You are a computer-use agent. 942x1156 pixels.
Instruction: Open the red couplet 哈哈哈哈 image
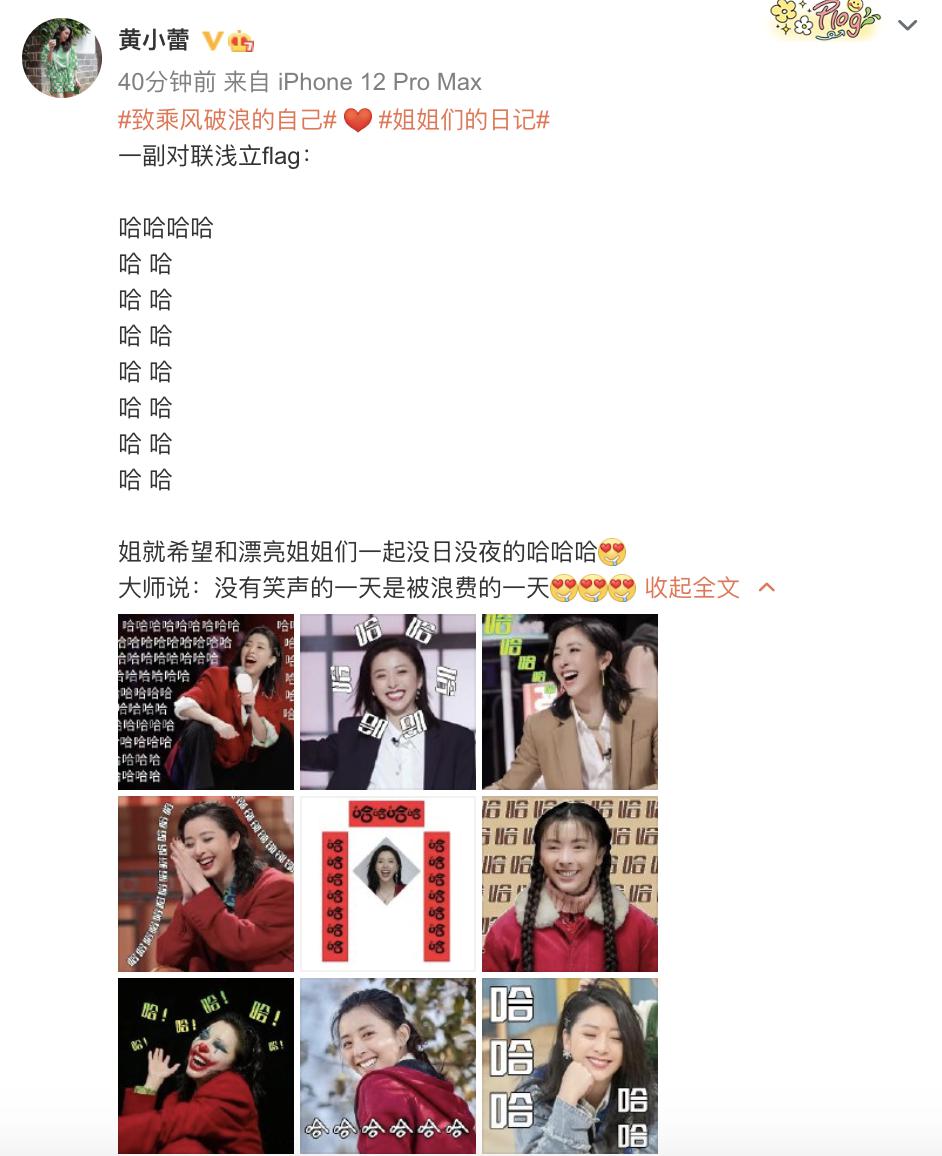(388, 884)
